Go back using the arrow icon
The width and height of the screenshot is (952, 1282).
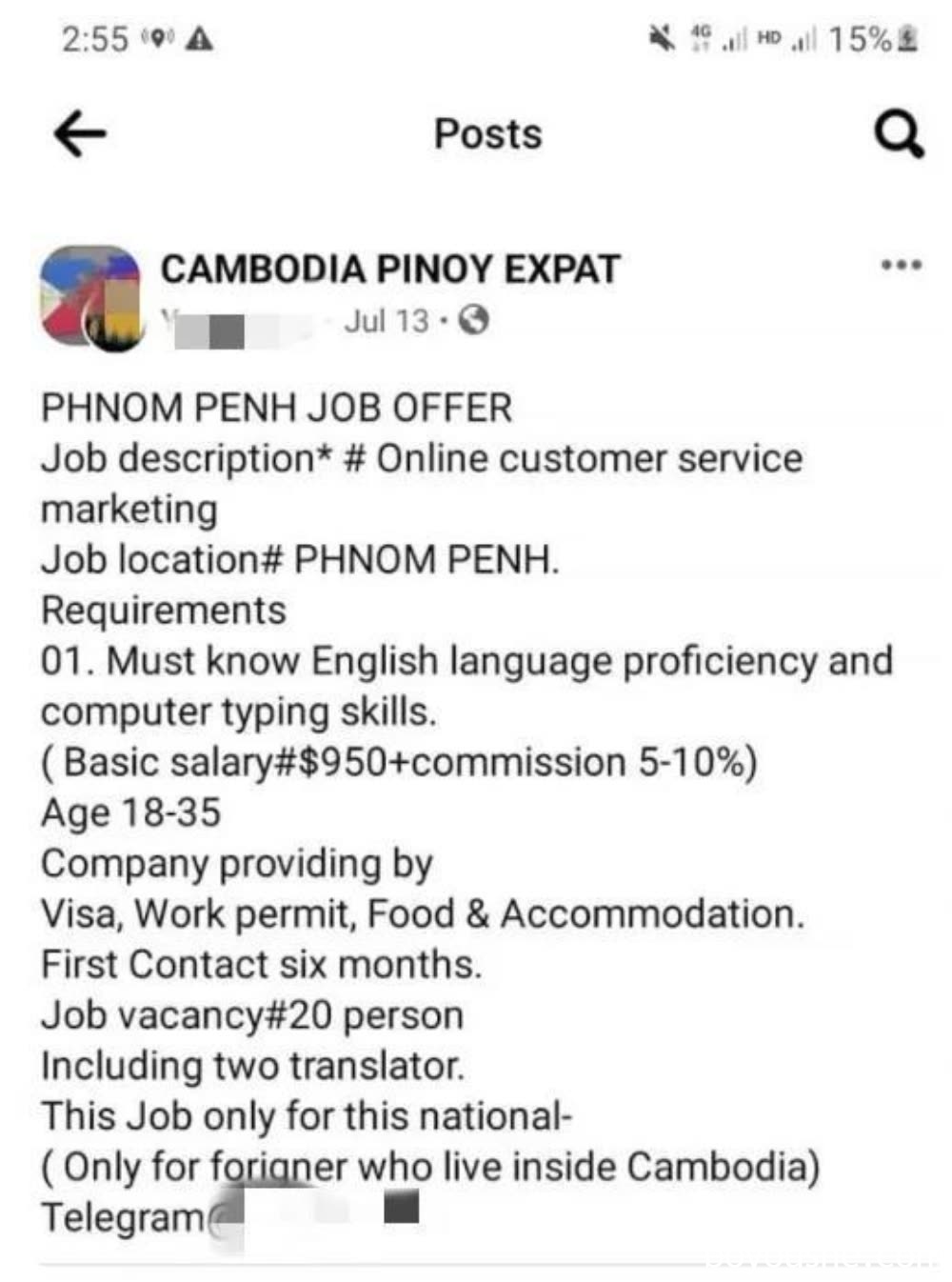[80, 134]
